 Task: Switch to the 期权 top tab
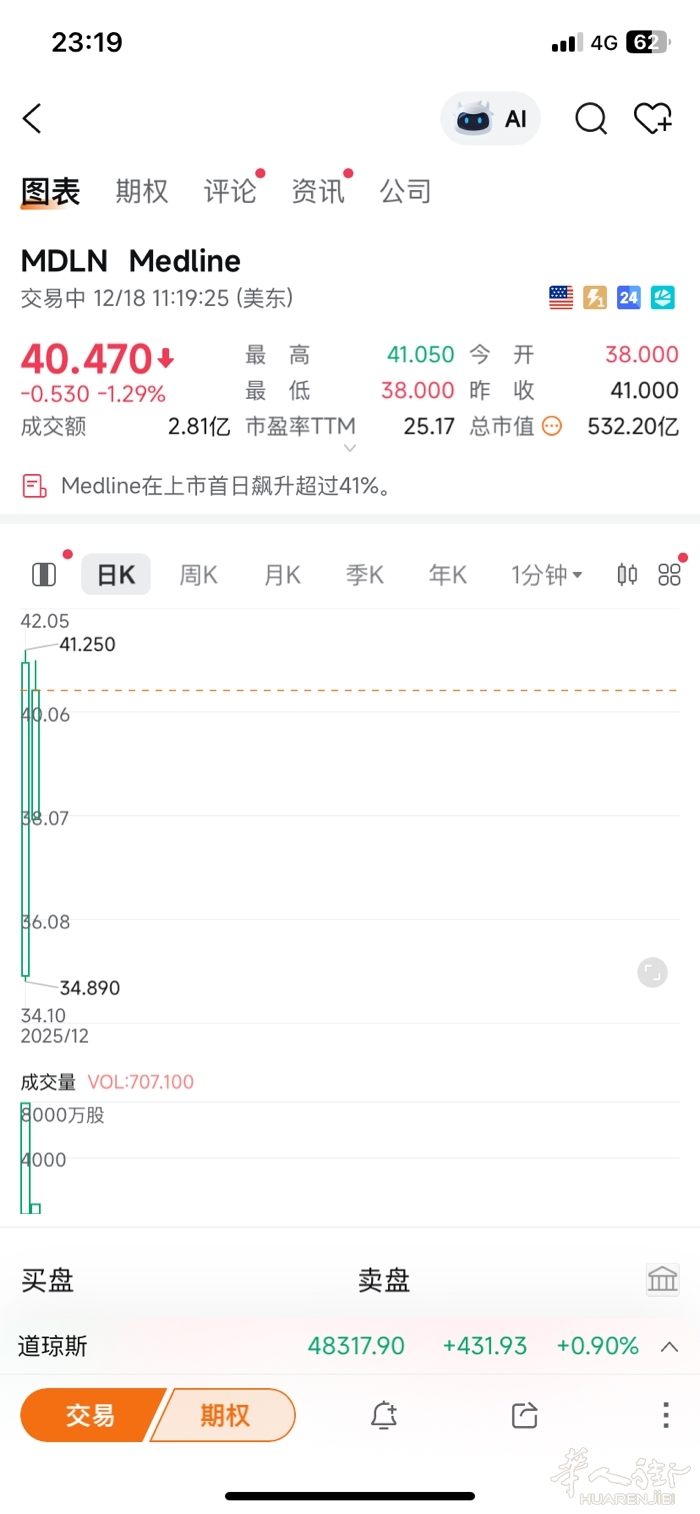(142, 191)
